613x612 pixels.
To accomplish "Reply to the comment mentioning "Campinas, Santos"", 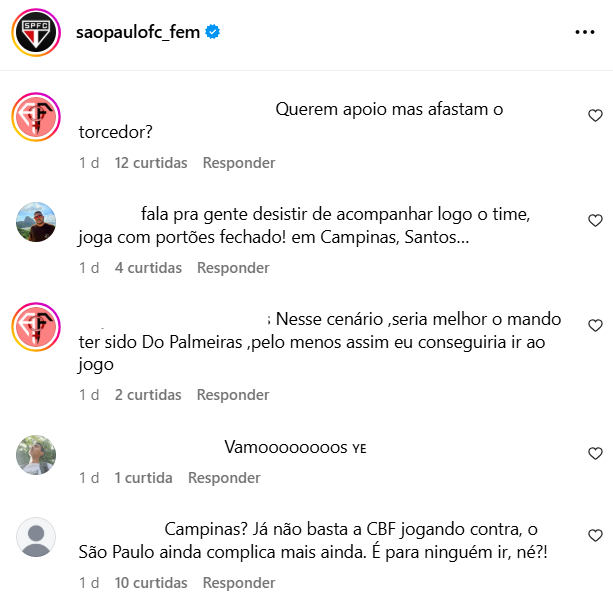I will pos(233,268).
